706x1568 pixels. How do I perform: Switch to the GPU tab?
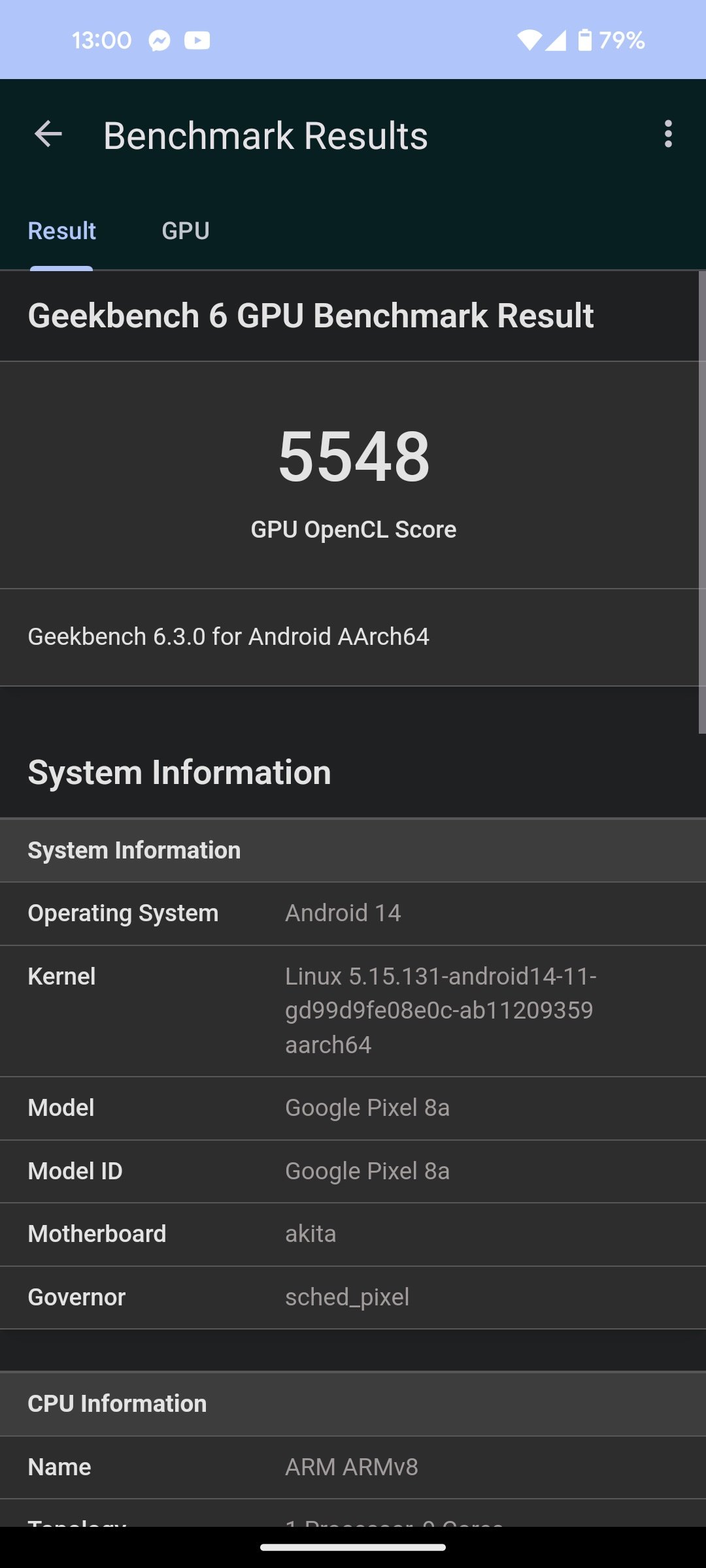point(186,231)
